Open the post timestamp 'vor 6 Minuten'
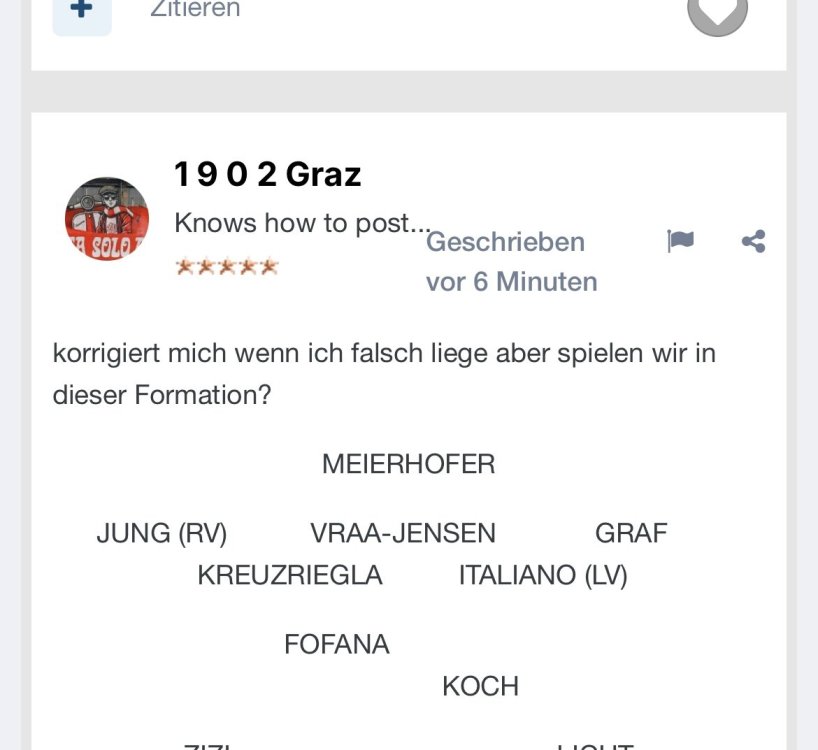The image size is (818, 750). click(511, 281)
